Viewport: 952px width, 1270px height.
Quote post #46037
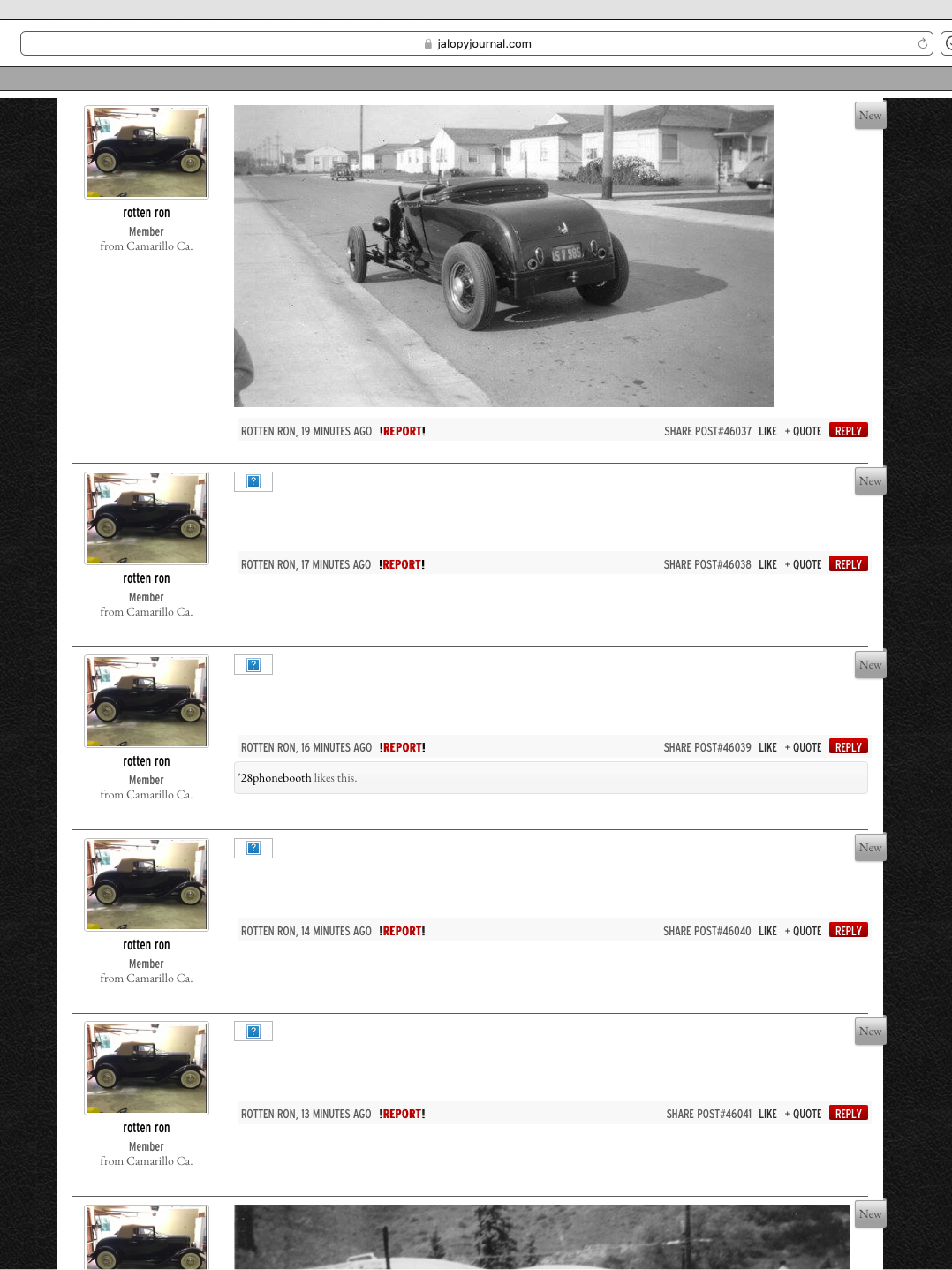(803, 431)
